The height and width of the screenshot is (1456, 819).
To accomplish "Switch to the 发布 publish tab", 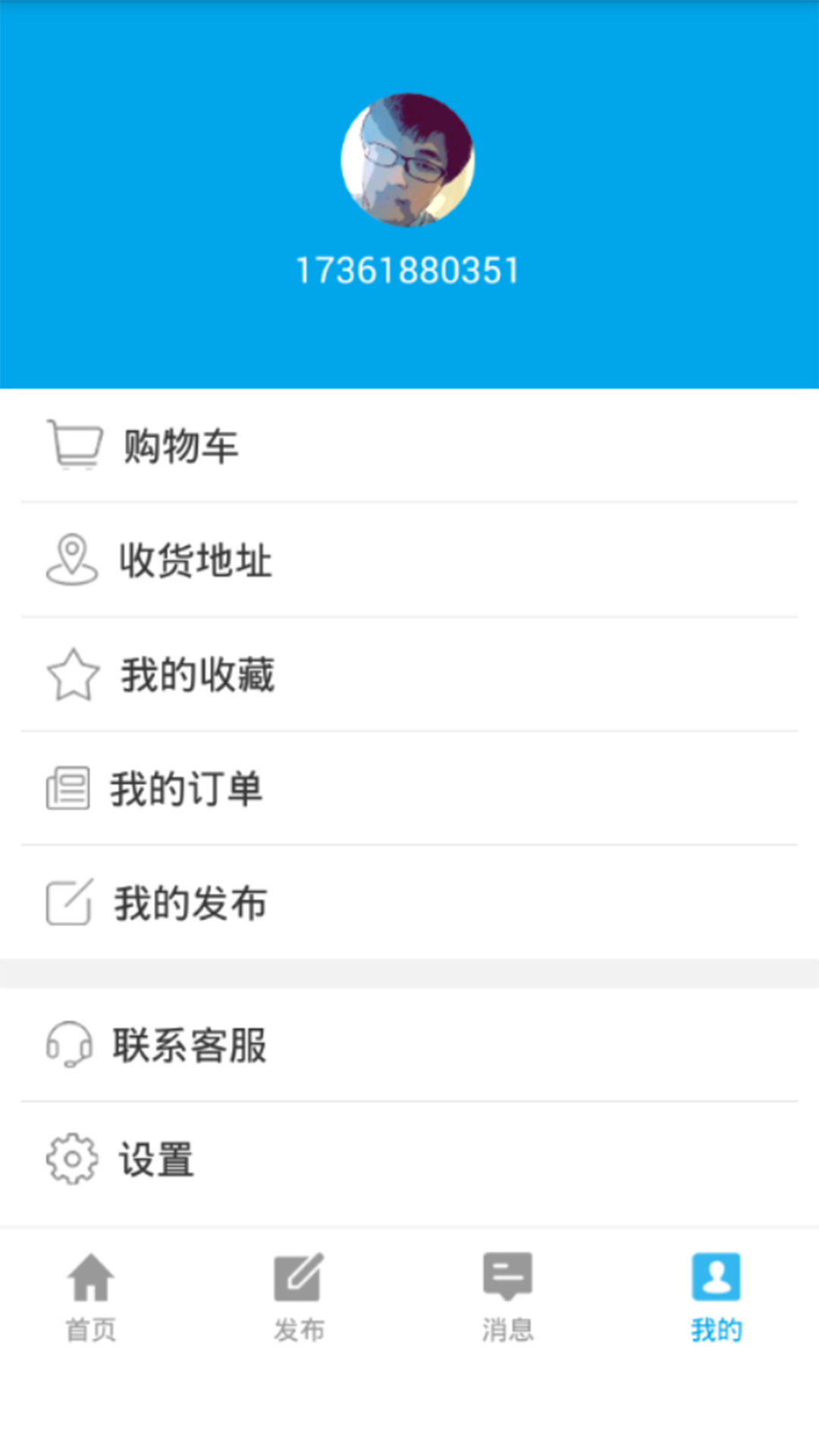I will point(299,1297).
